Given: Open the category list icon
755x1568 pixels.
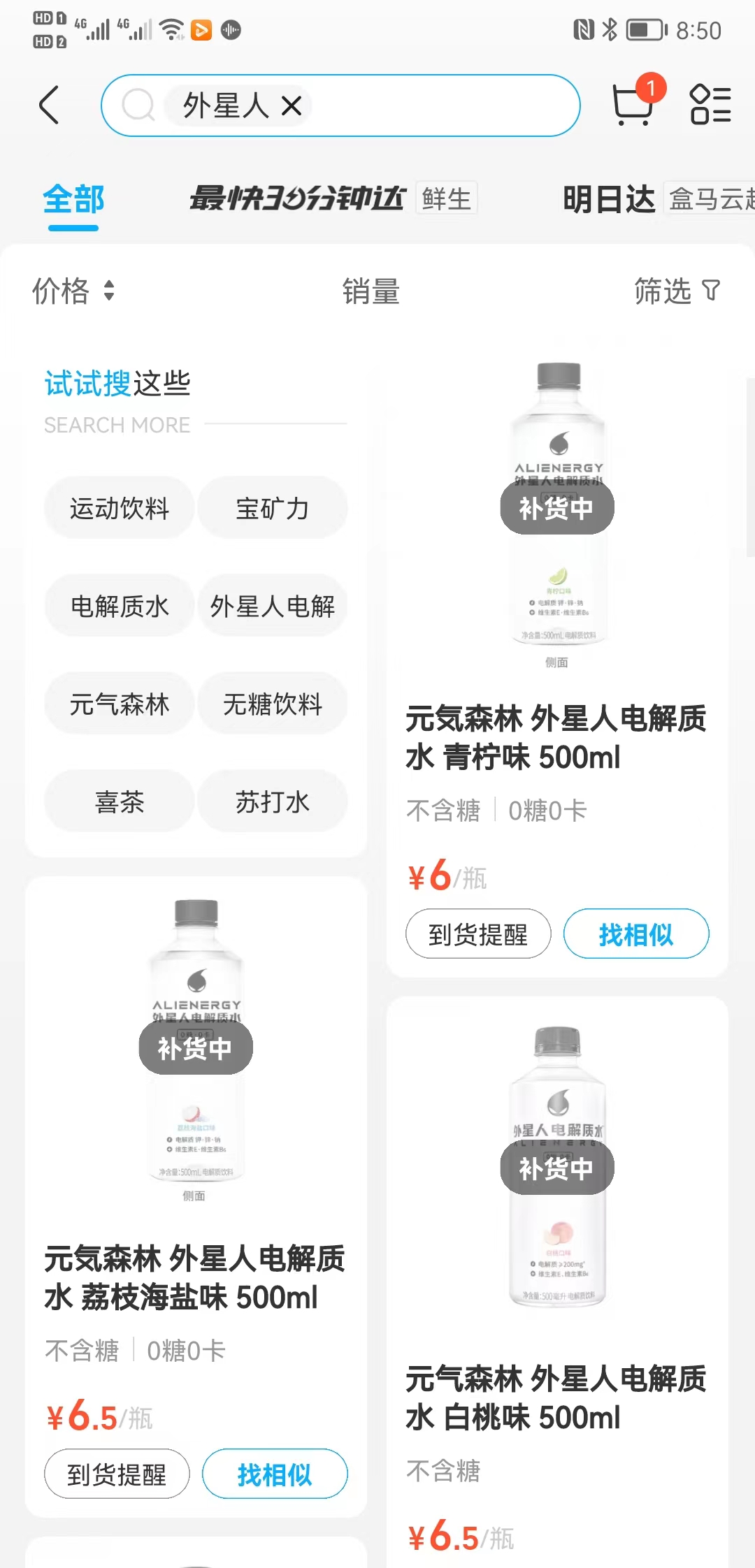Looking at the screenshot, I should 710,105.
